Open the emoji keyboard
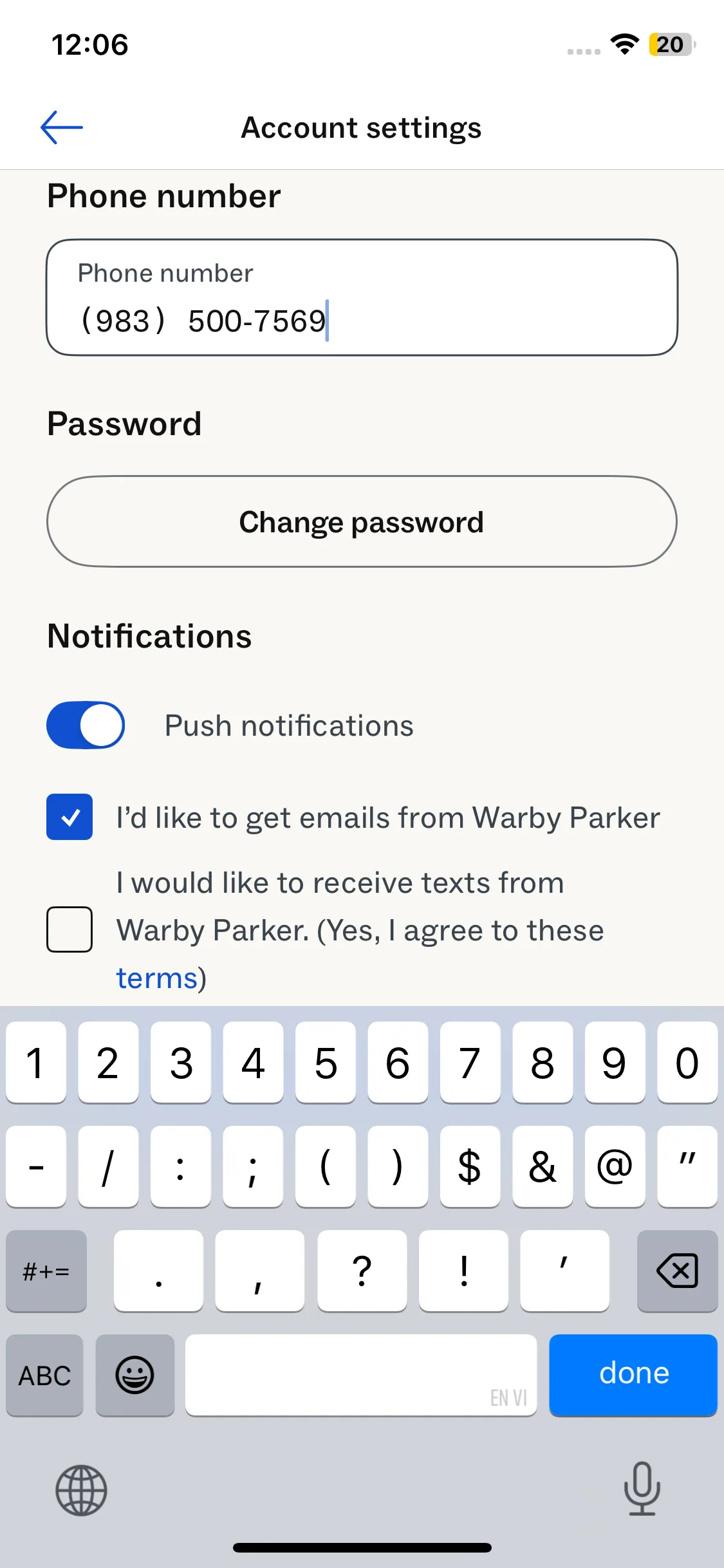Viewport: 724px width, 1568px height. coord(135,1376)
